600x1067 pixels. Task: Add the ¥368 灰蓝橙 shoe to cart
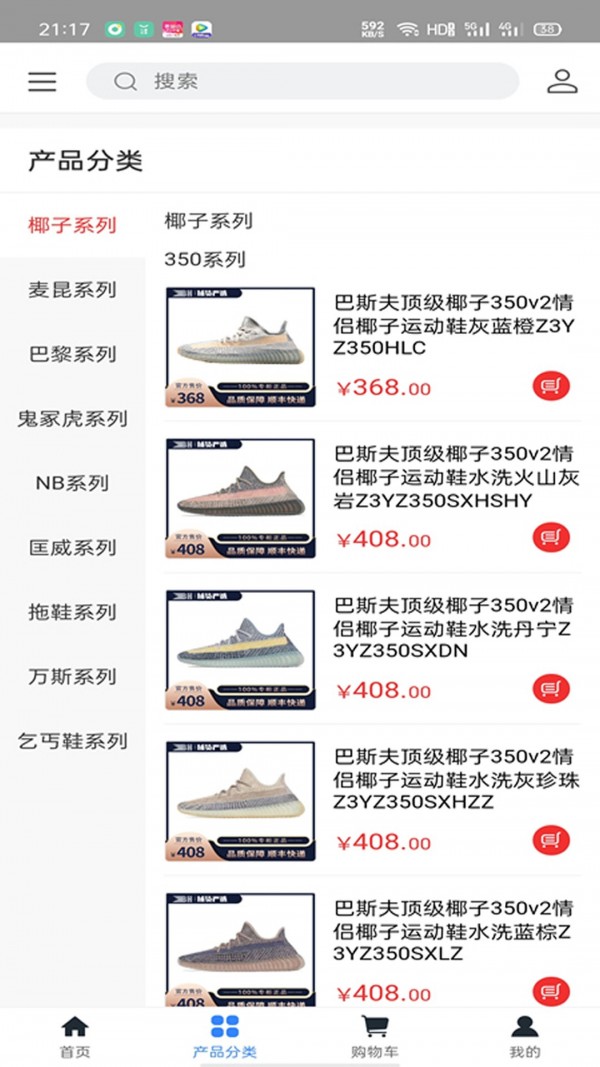(x=551, y=386)
